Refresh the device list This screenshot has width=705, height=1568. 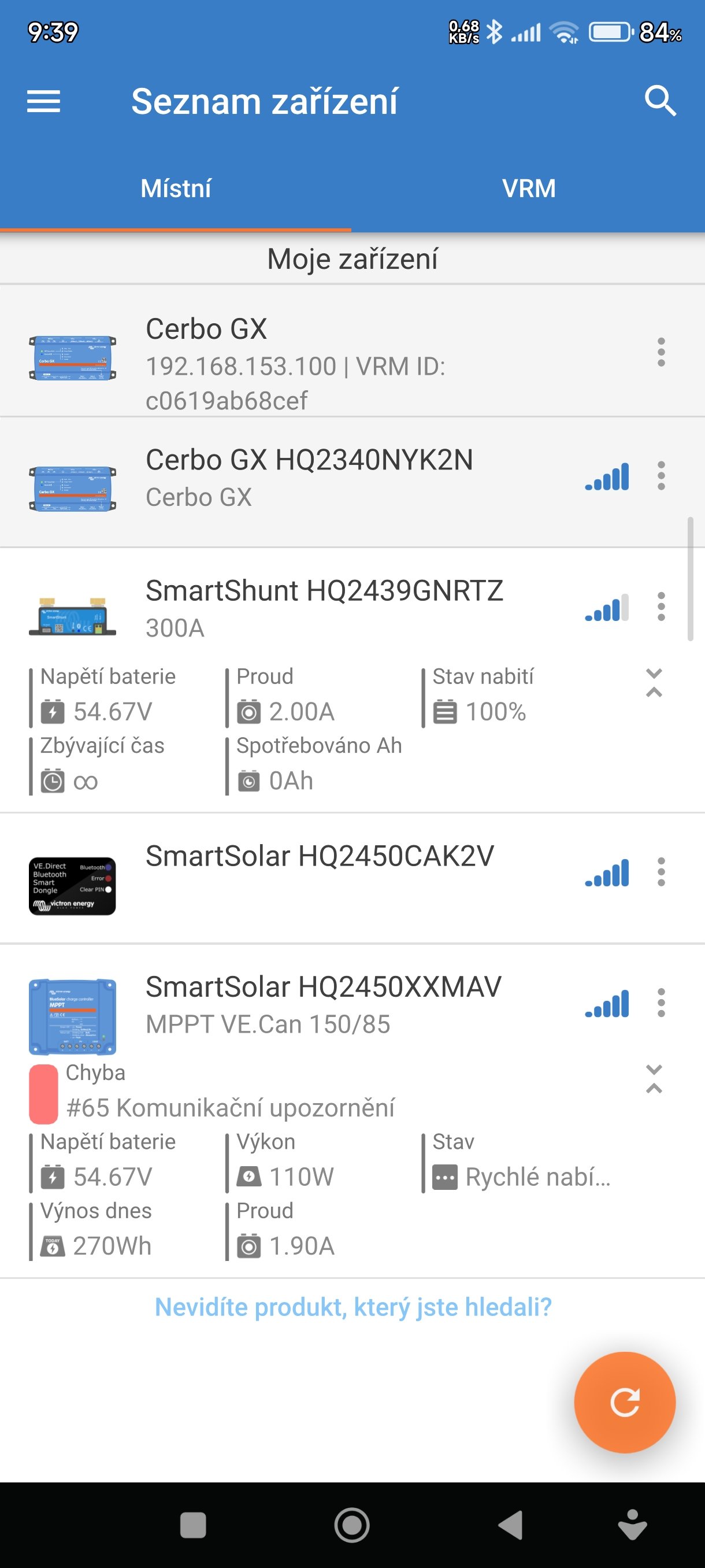pos(625,1403)
